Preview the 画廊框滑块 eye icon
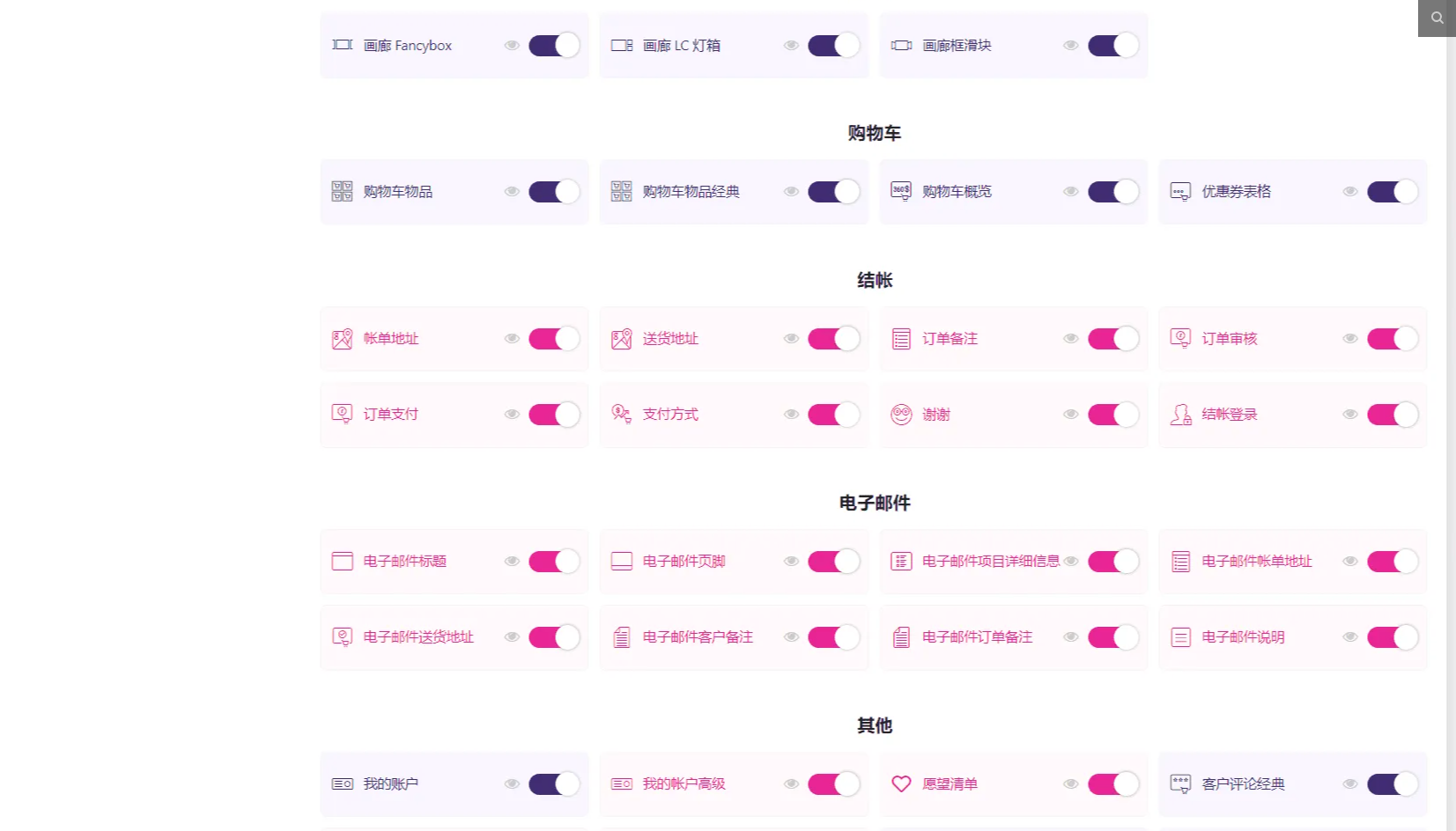 pos(1070,45)
